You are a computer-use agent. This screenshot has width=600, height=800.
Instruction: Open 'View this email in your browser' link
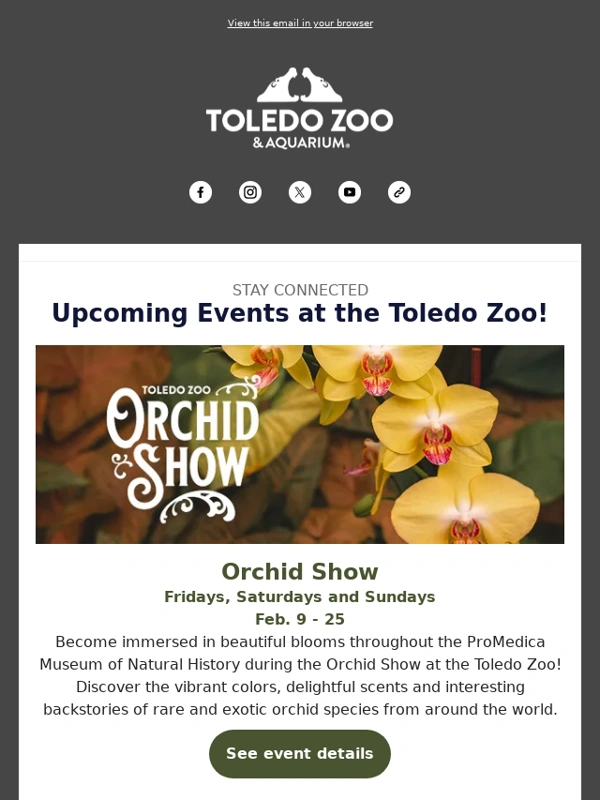(300, 23)
